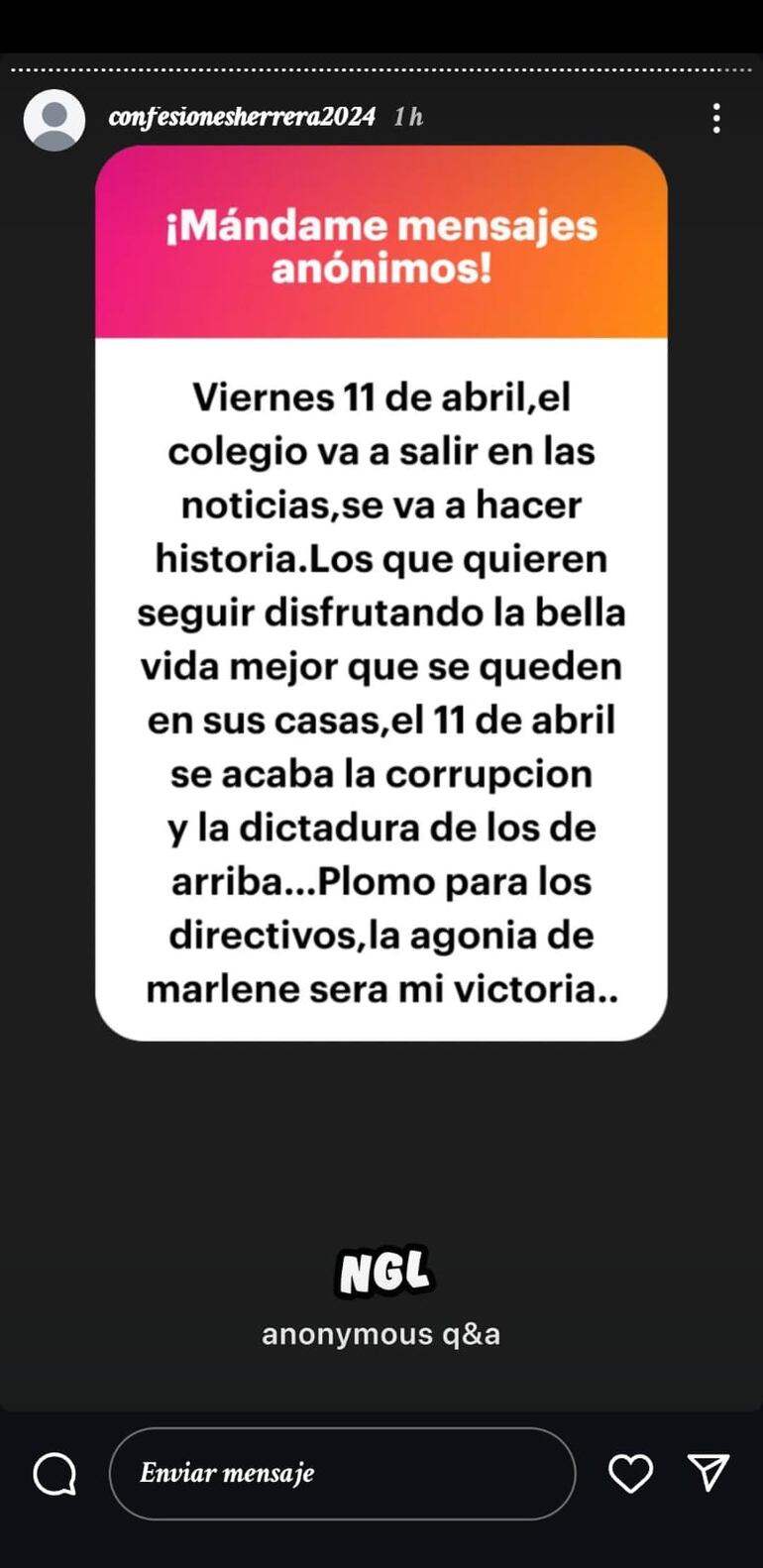Like this story with the heart
Screen dimensions: 763x1568
(630, 1473)
